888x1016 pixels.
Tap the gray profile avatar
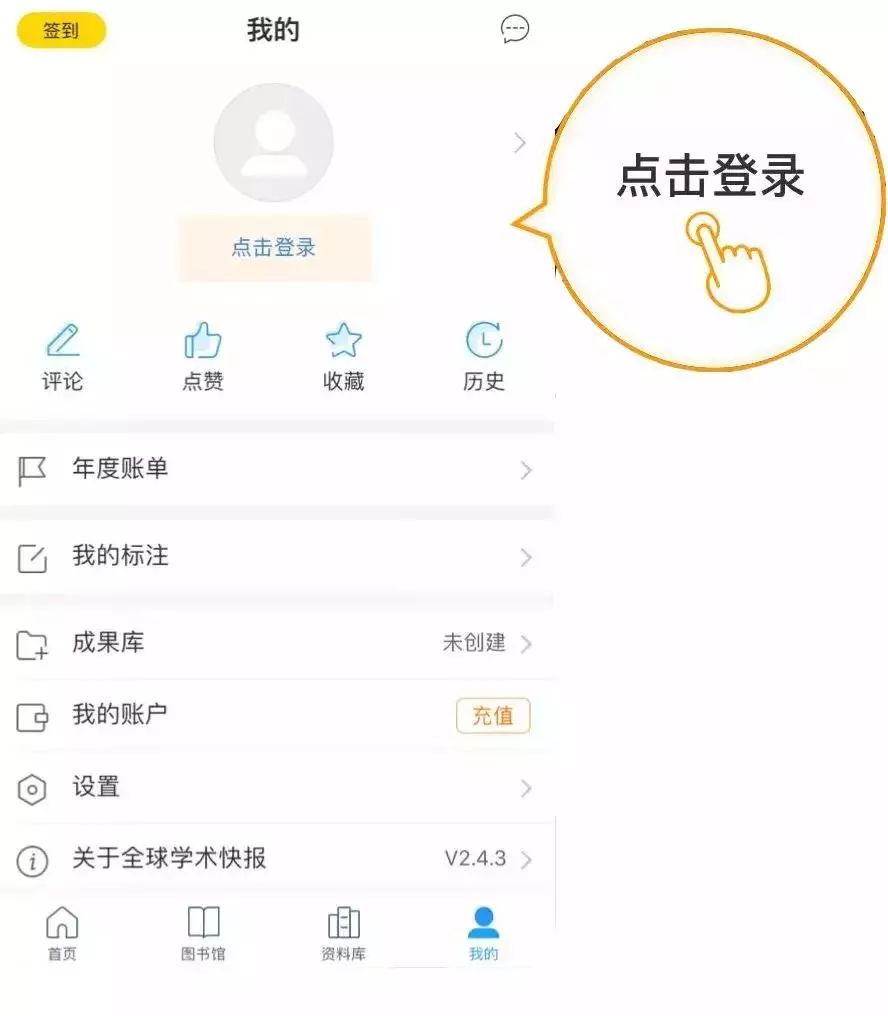coord(273,143)
